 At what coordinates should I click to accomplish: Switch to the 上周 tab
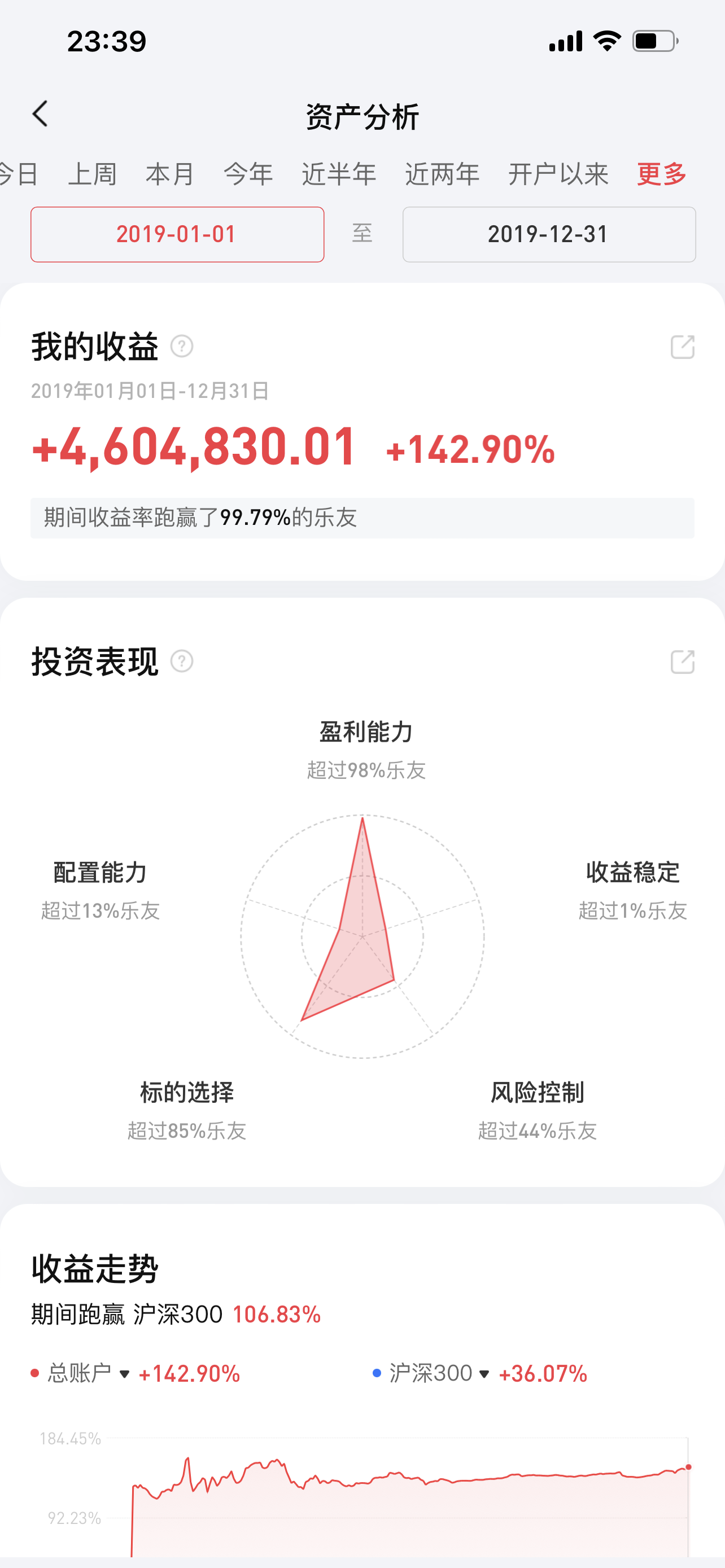92,174
